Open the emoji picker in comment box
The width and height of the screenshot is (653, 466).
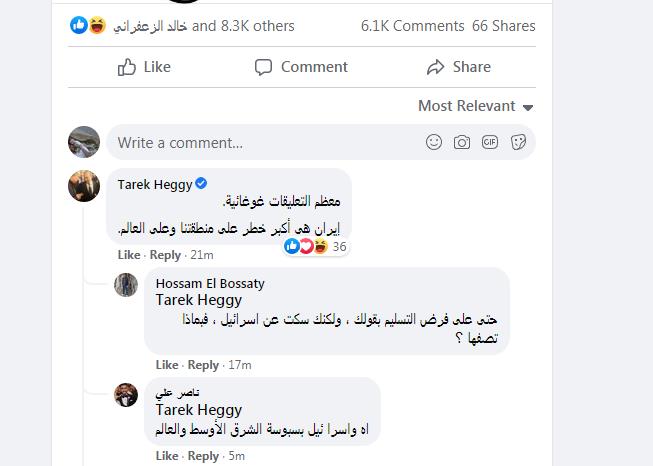click(x=433, y=143)
